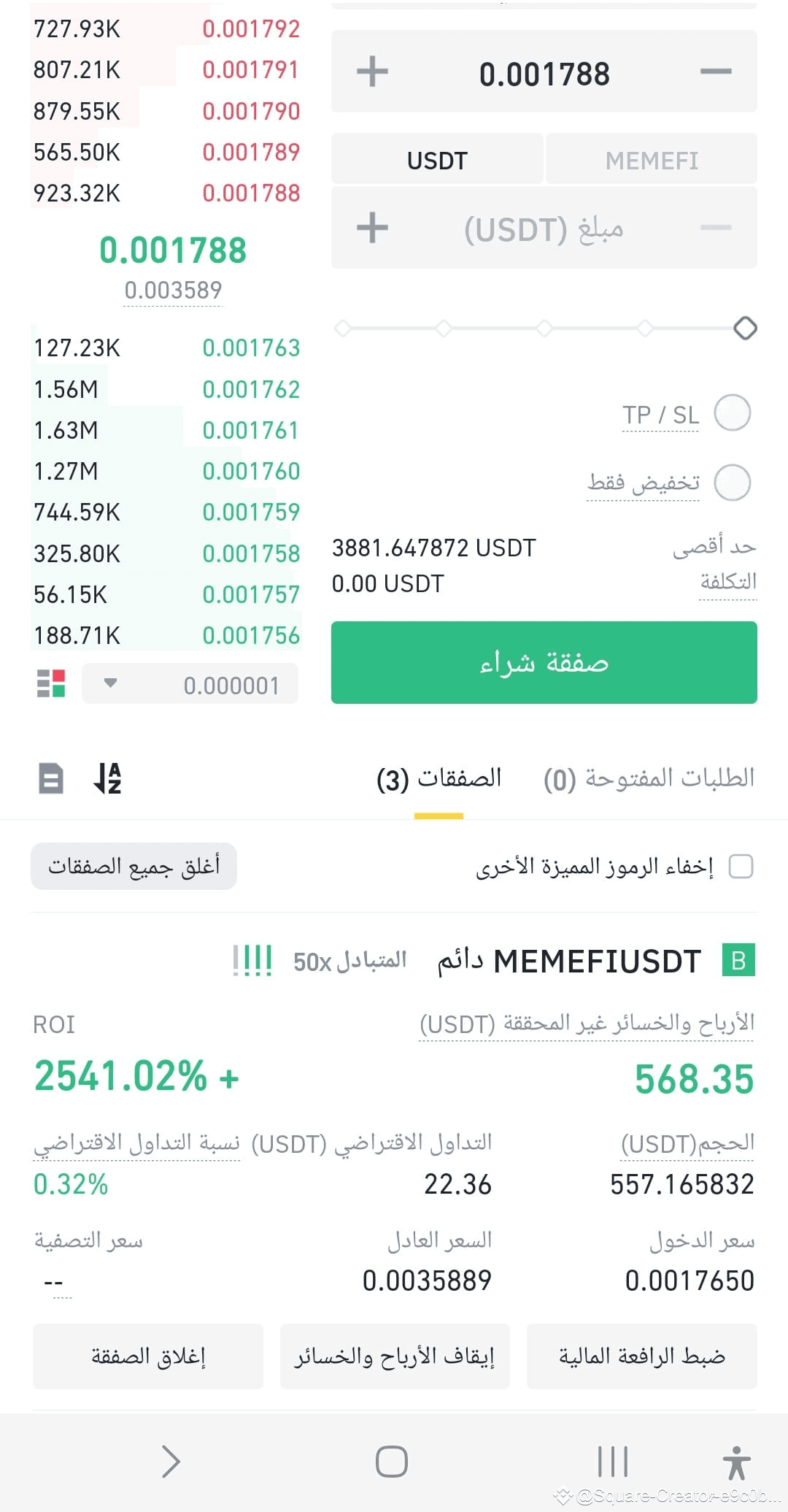Open ضبط الرافعة المالية for MEMEFIUSDT

(641, 1356)
